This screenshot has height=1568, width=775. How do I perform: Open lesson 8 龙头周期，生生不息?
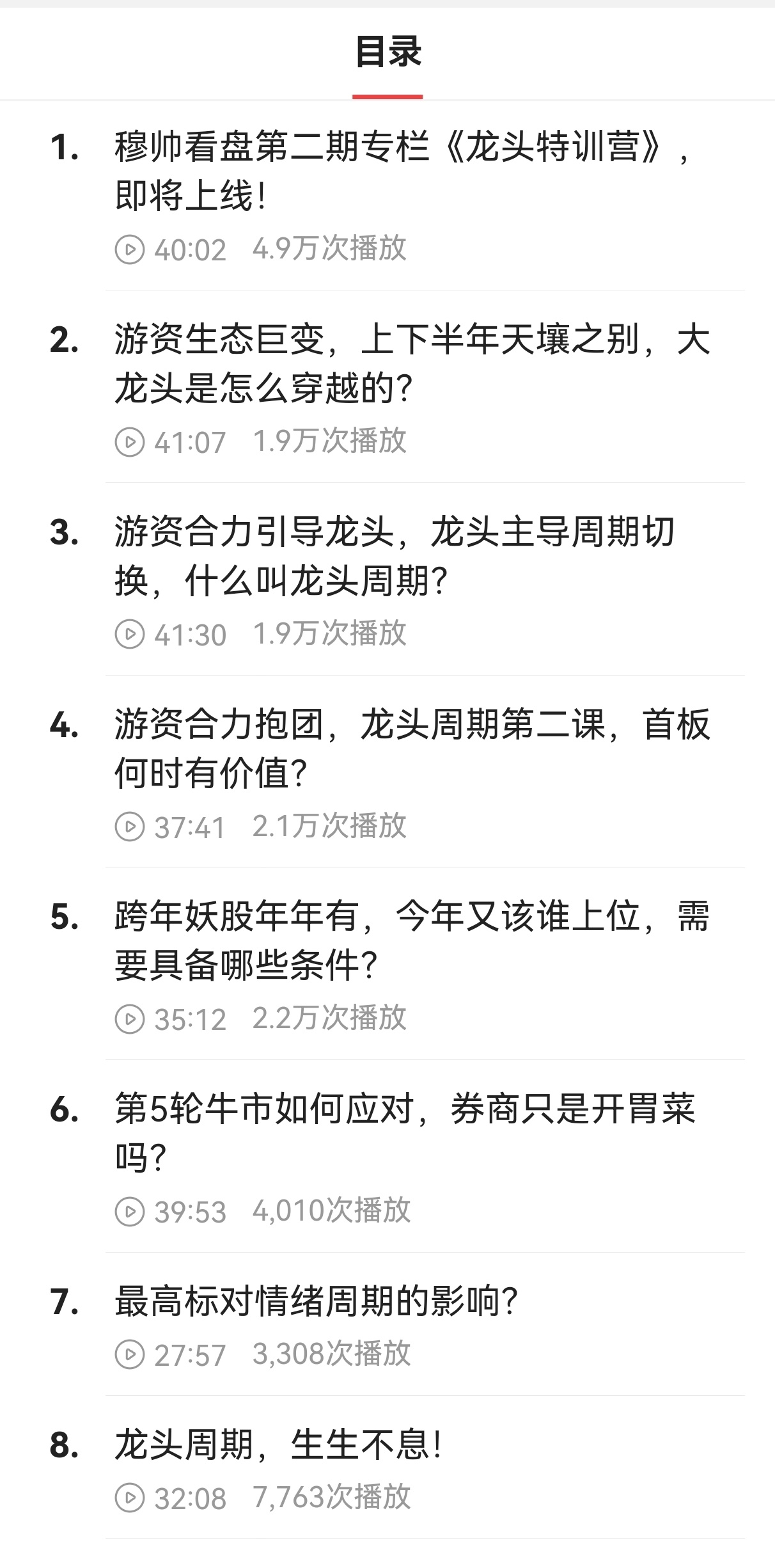tap(388, 1468)
